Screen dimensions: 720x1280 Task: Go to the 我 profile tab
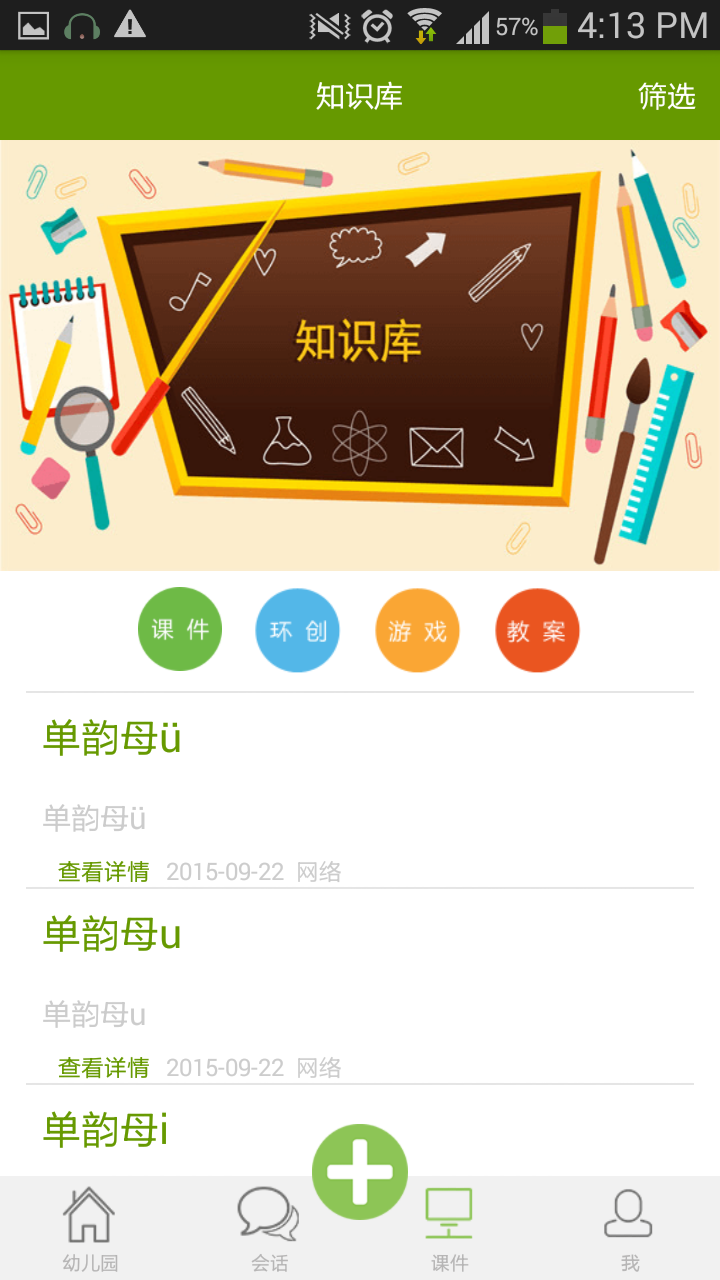click(629, 1229)
